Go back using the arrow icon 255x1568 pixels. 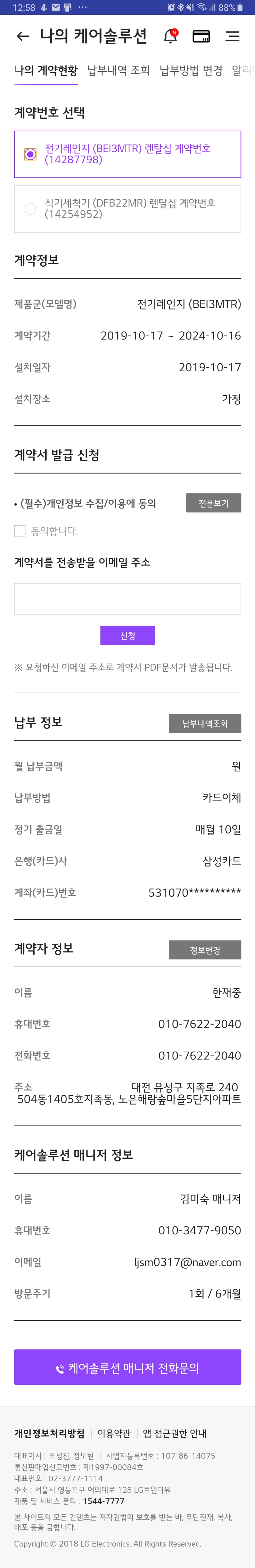23,37
